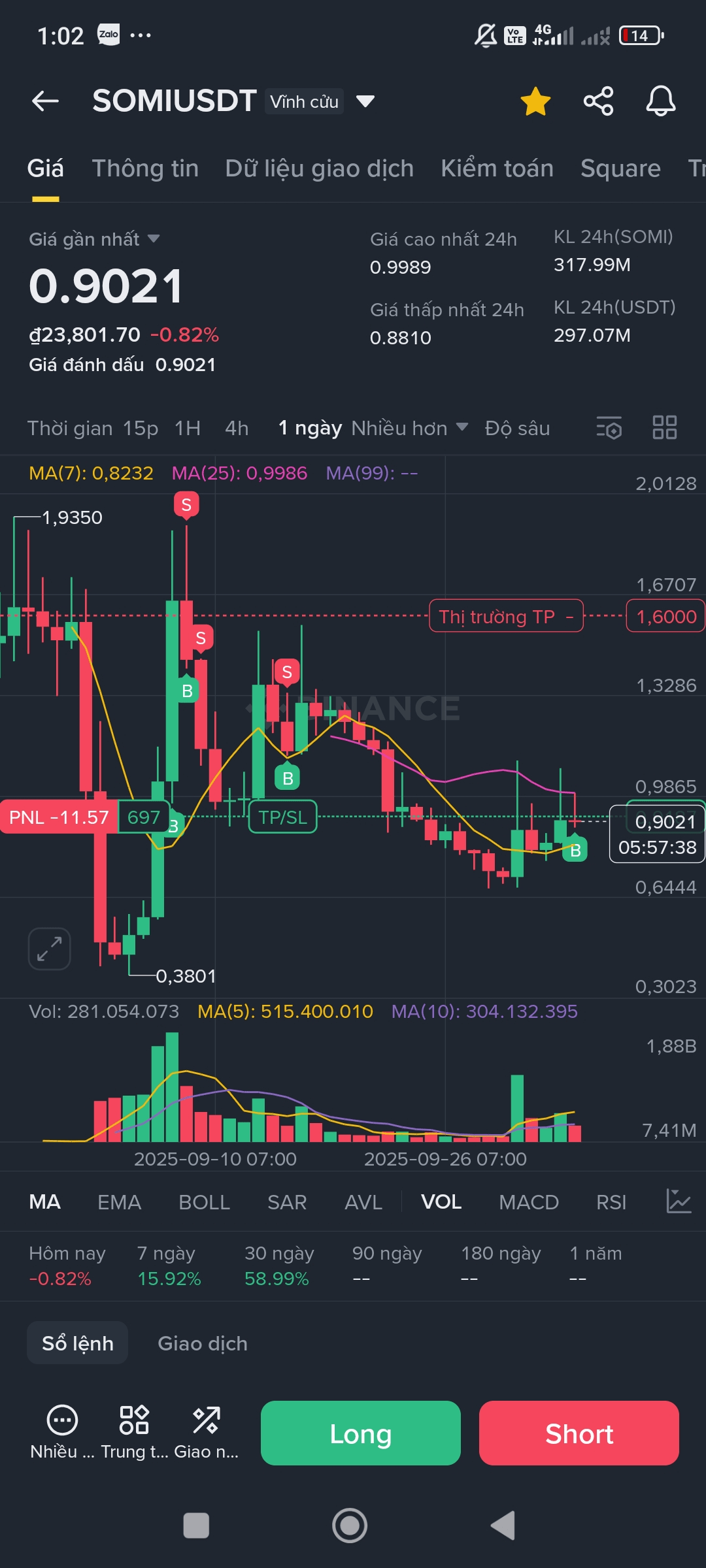This screenshot has height=1568, width=706.
Task: Open the Square tab
Action: click(x=620, y=169)
